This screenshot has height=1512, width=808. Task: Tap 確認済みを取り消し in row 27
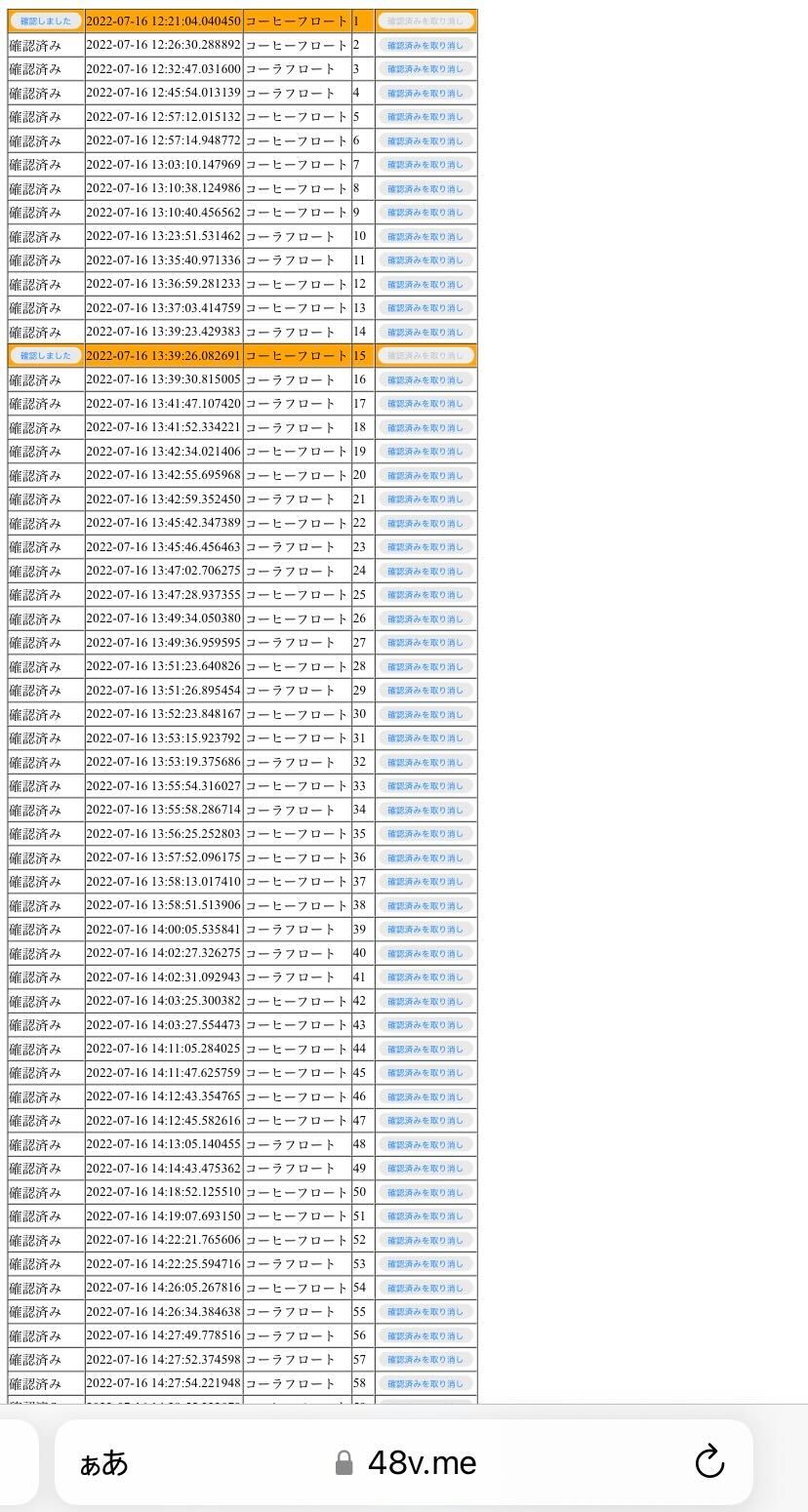425,642
